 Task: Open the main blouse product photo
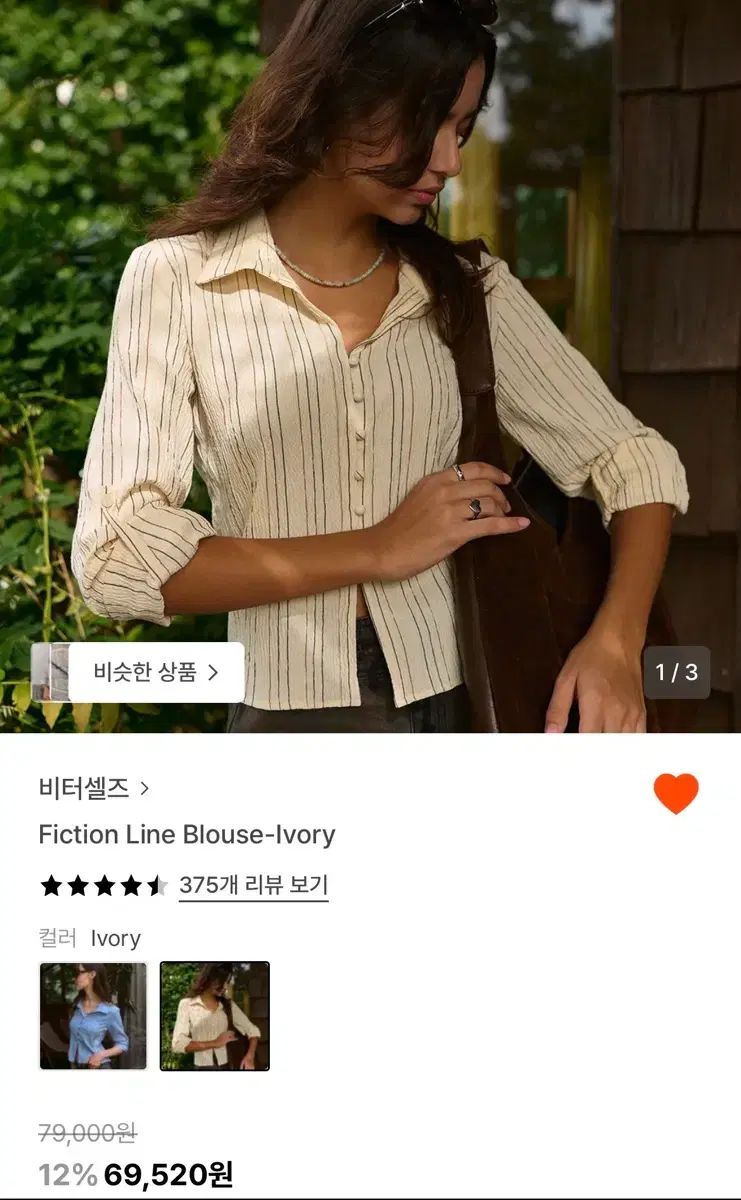pos(370,366)
